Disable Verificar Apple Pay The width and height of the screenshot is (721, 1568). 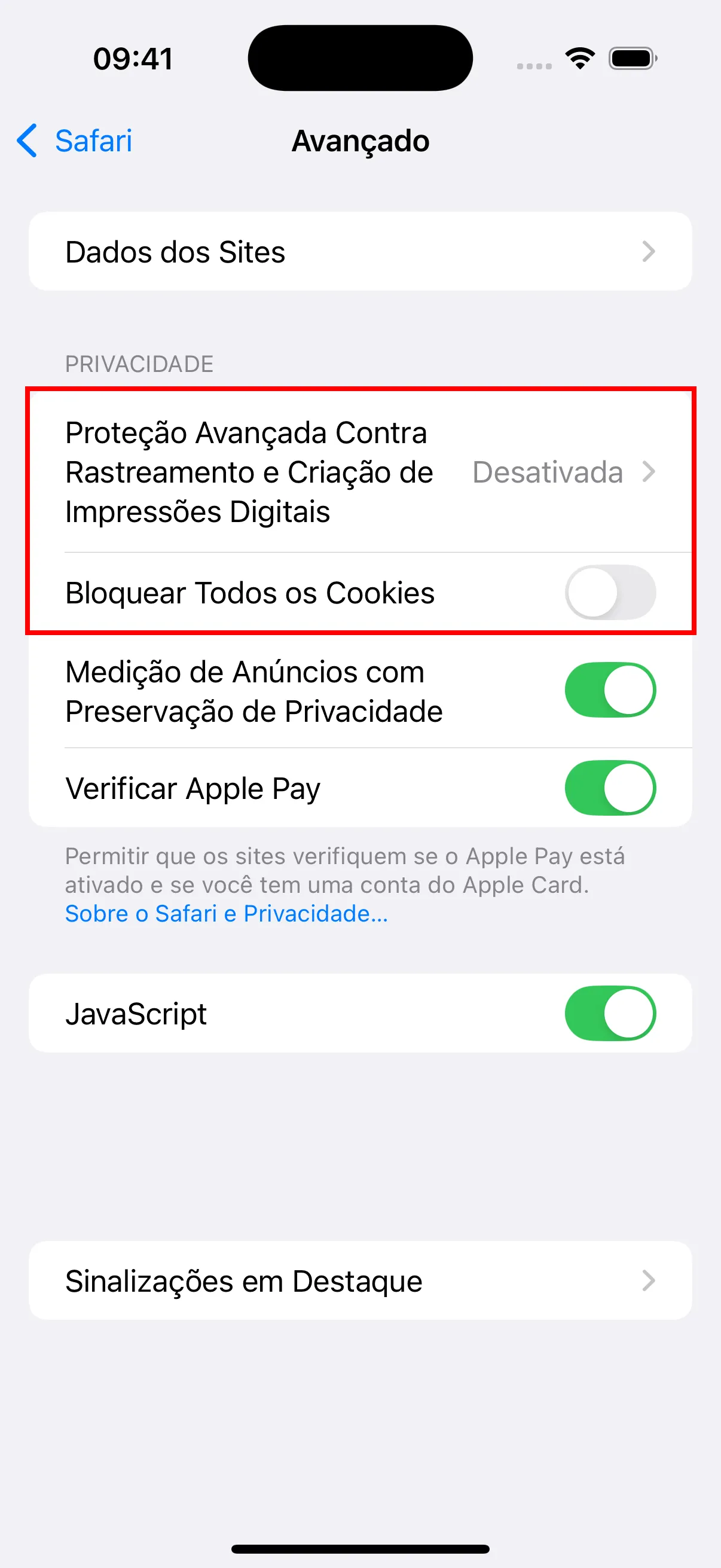click(x=610, y=788)
